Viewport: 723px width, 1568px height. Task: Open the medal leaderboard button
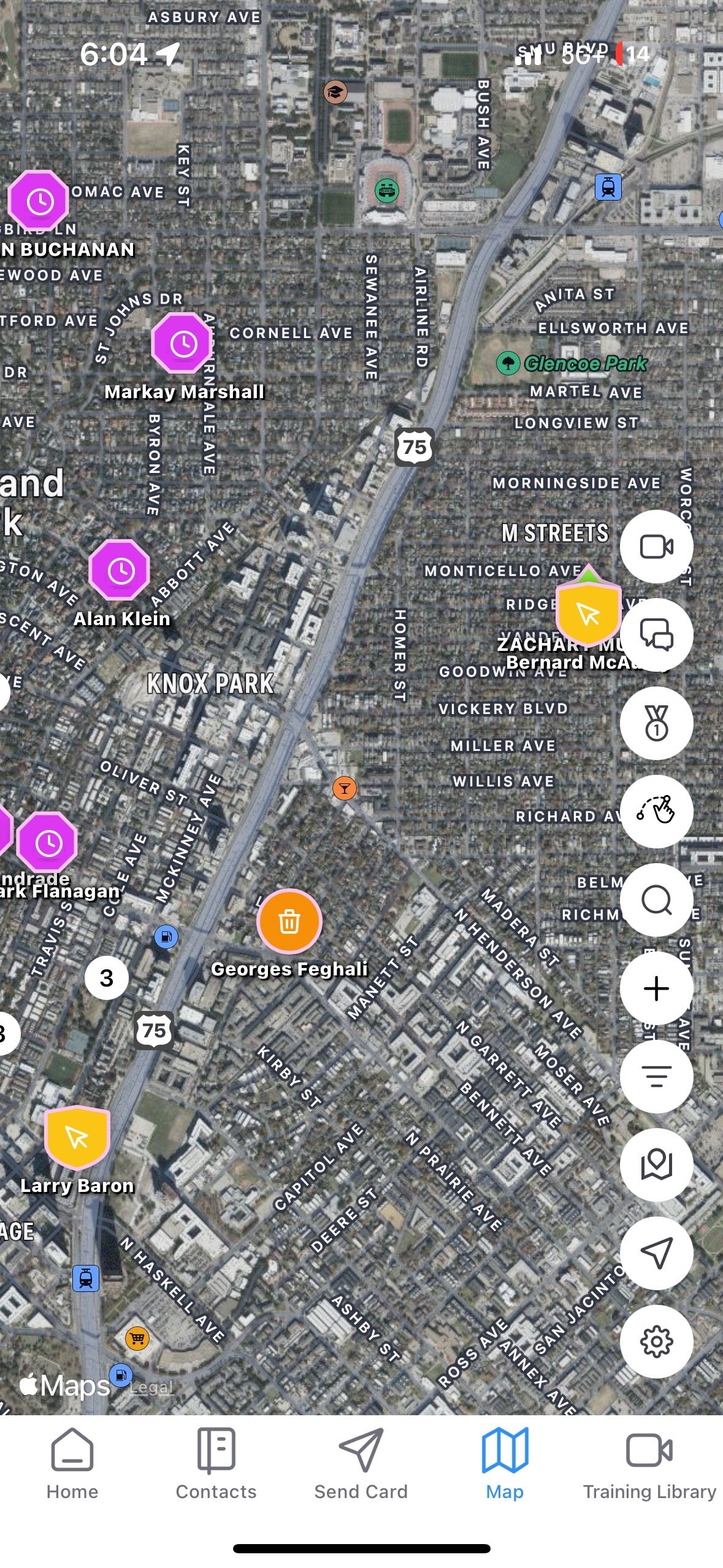[656, 723]
